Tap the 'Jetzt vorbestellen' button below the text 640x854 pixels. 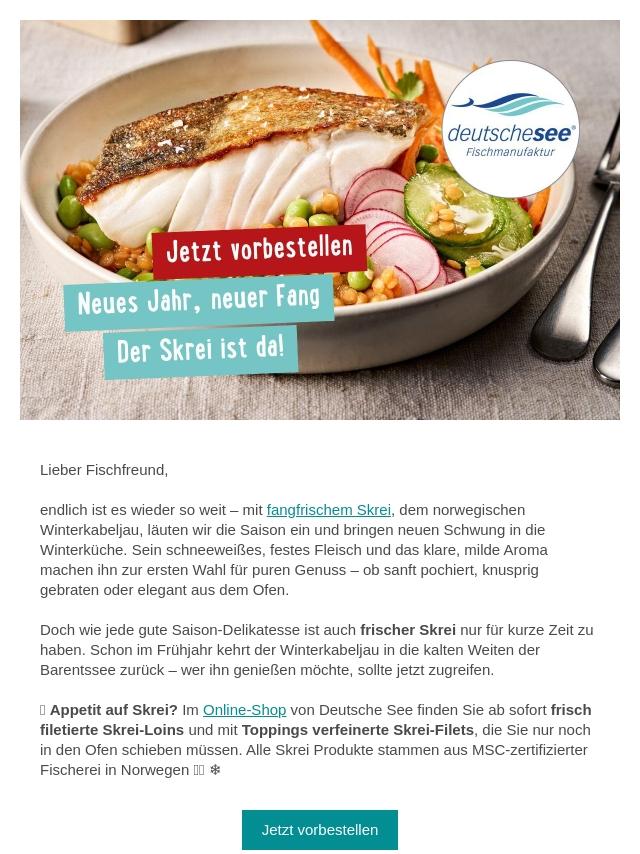(320, 829)
